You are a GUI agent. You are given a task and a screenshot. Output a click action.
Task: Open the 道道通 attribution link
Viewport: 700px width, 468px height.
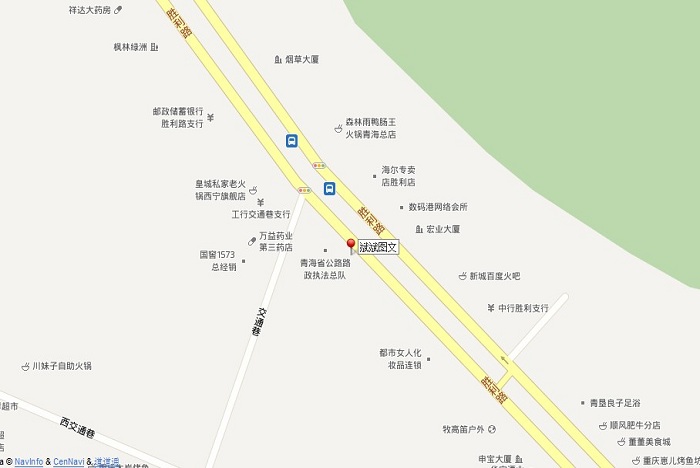click(x=107, y=462)
